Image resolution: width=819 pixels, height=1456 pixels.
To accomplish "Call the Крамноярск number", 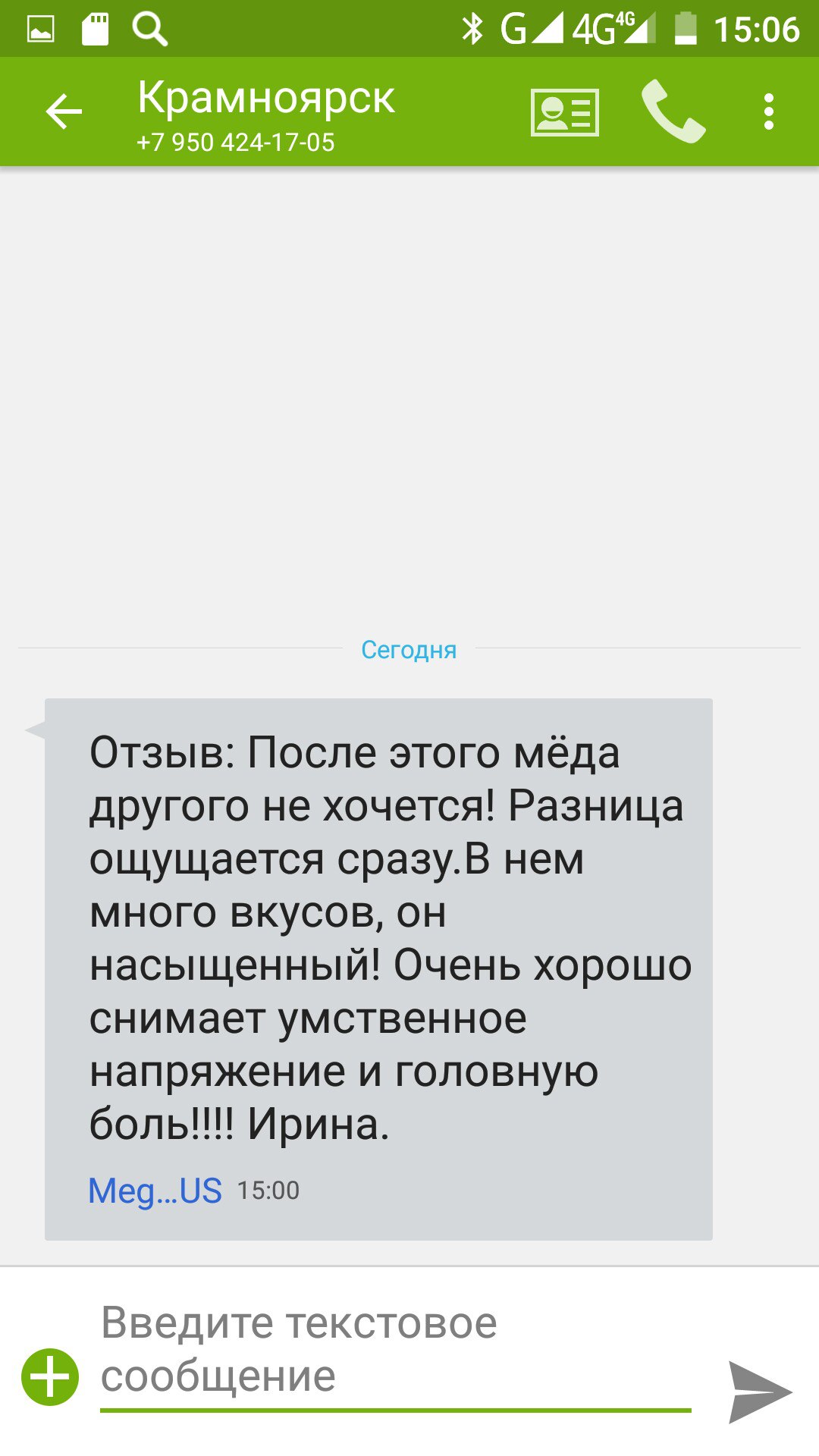I will [x=673, y=112].
